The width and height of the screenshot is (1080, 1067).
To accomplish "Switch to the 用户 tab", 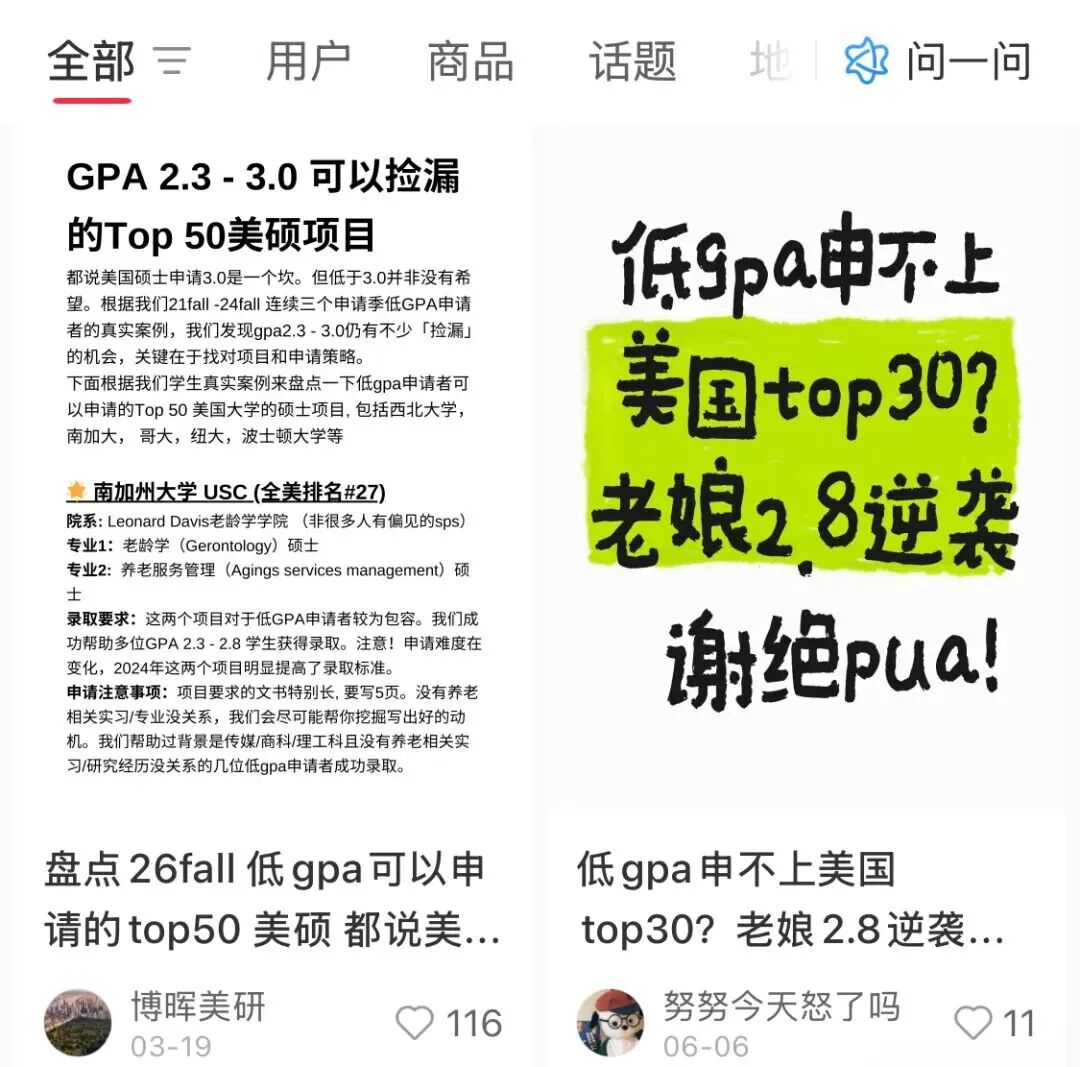I will 308,62.
